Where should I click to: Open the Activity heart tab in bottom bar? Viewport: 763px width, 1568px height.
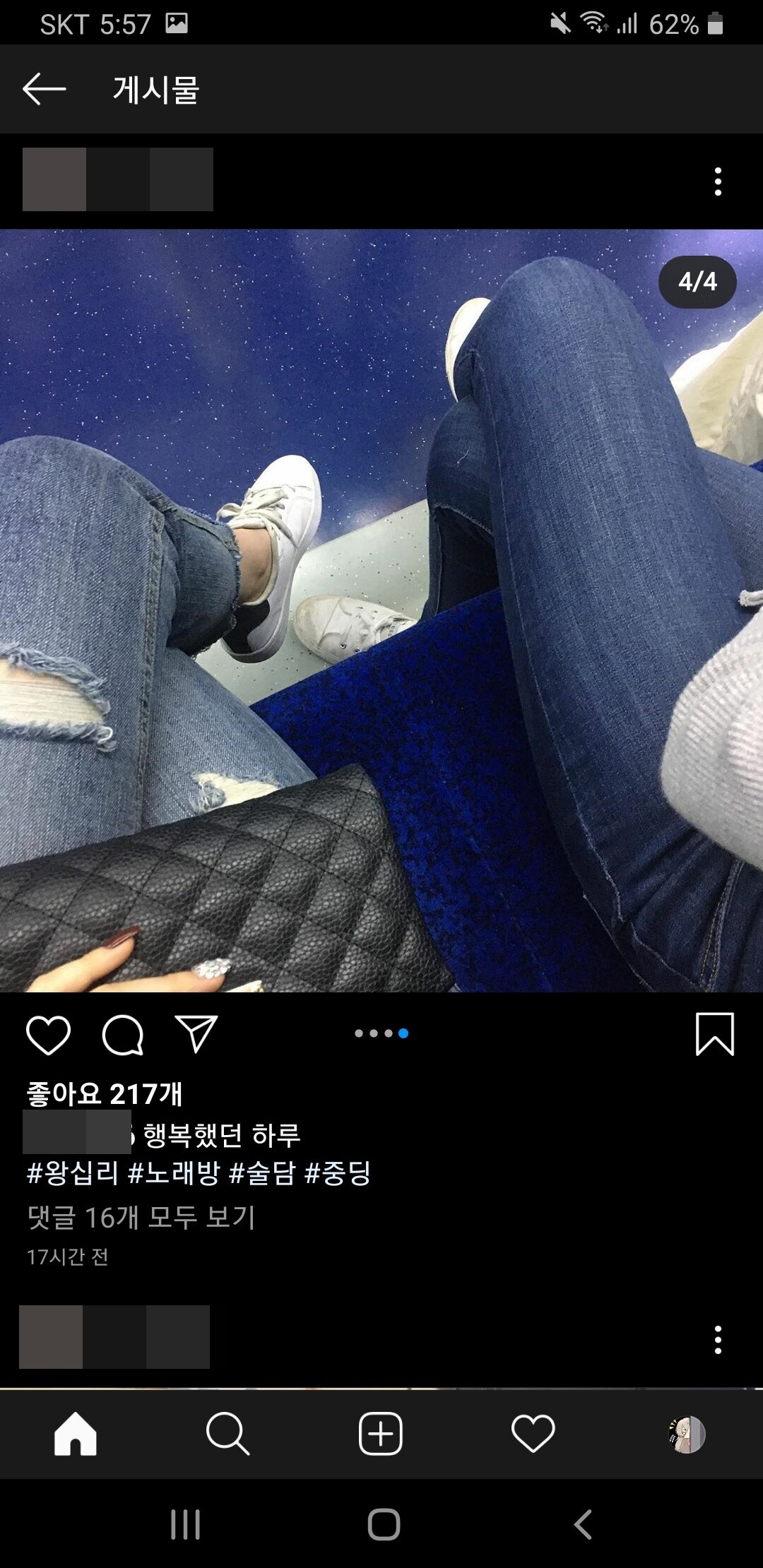[533, 1434]
